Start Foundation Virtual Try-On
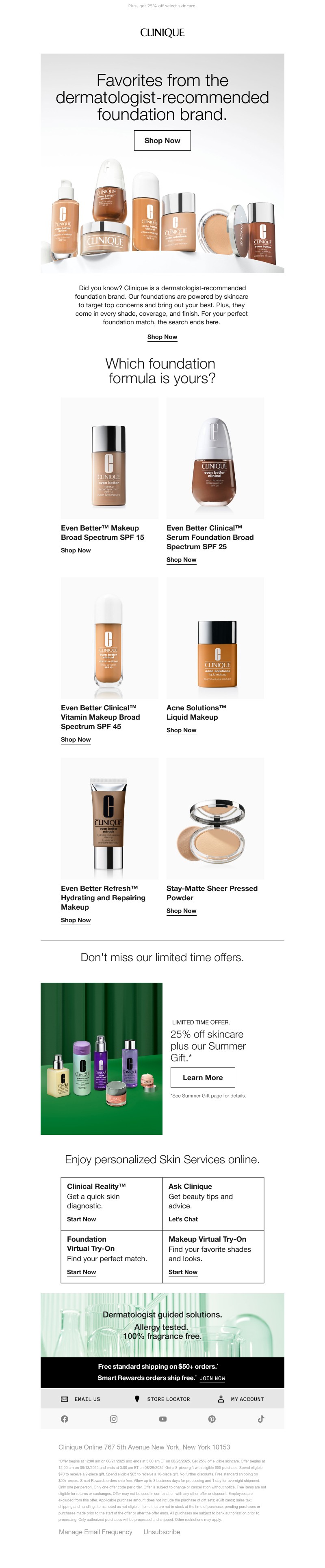 [81, 1272]
